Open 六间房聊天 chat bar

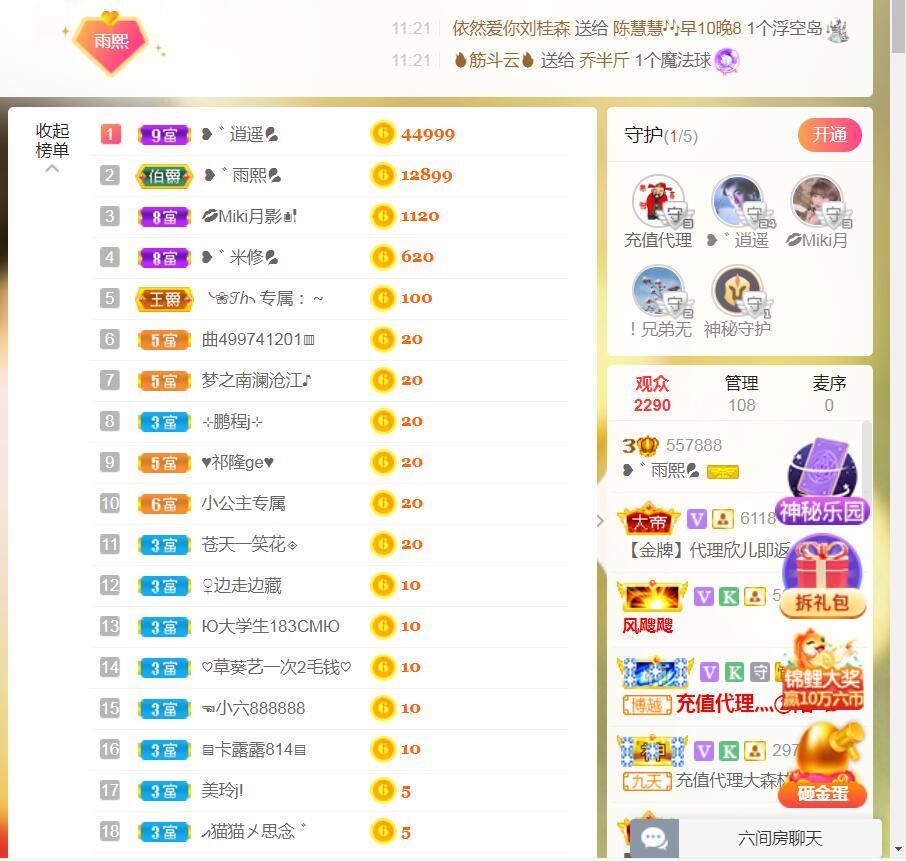pos(765,838)
